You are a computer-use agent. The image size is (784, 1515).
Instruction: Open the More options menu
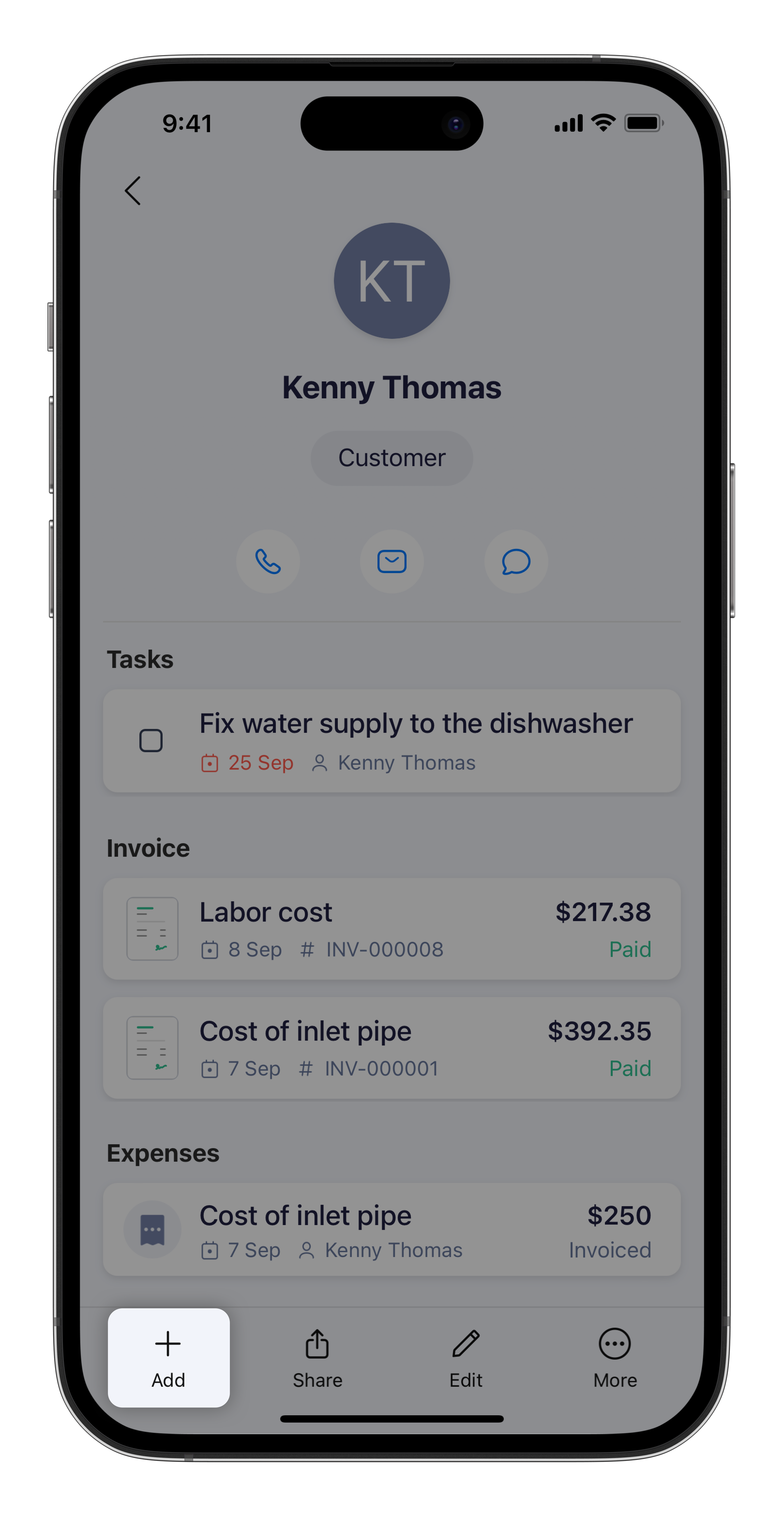(615, 1357)
